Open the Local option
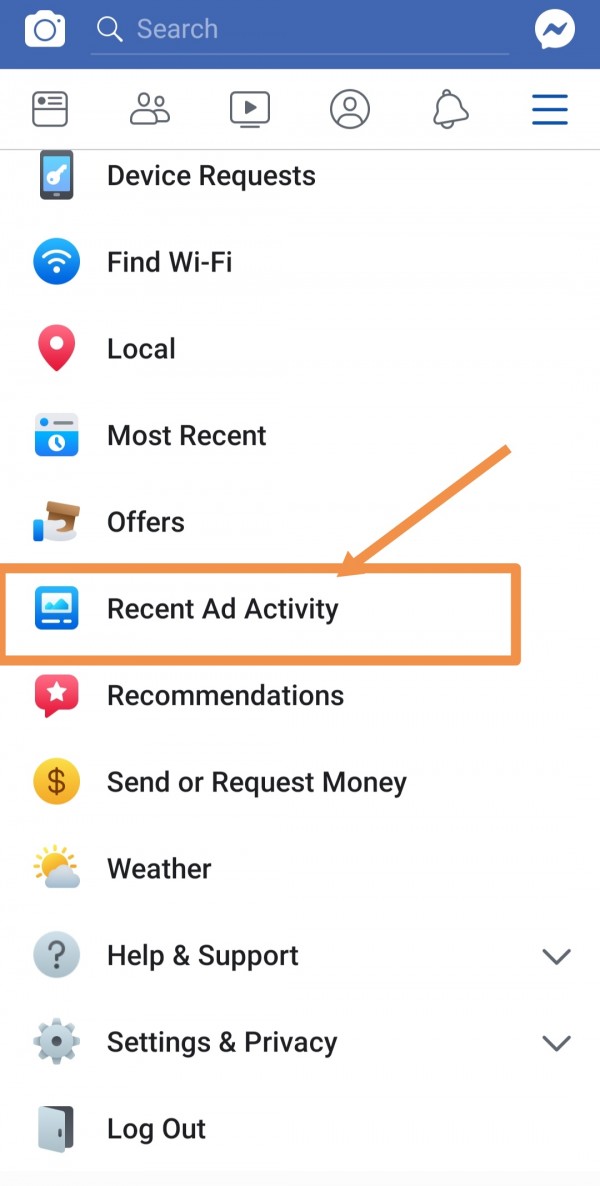Screen dimensions: 600x1186 pyautogui.click(x=141, y=349)
